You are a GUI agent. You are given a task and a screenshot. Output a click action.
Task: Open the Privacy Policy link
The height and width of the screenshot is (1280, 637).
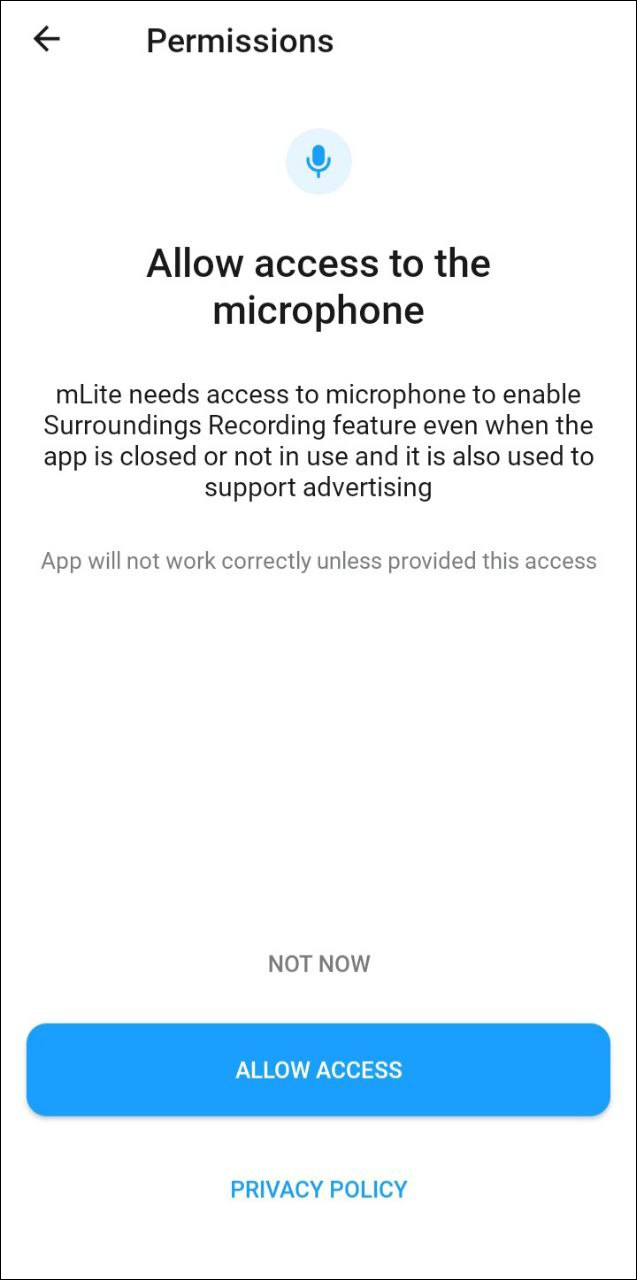point(319,1189)
